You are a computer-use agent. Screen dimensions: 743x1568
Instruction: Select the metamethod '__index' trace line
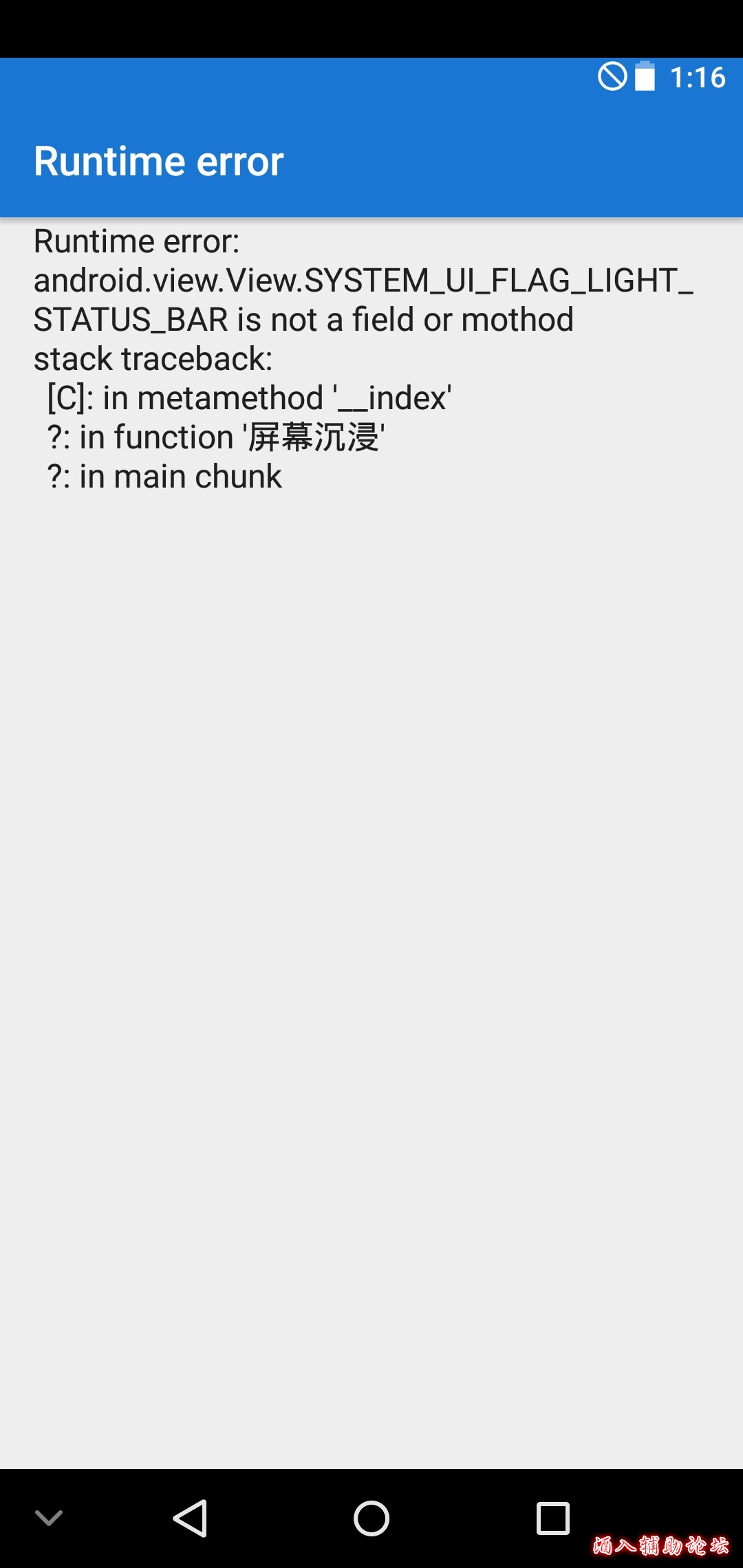[x=248, y=398]
